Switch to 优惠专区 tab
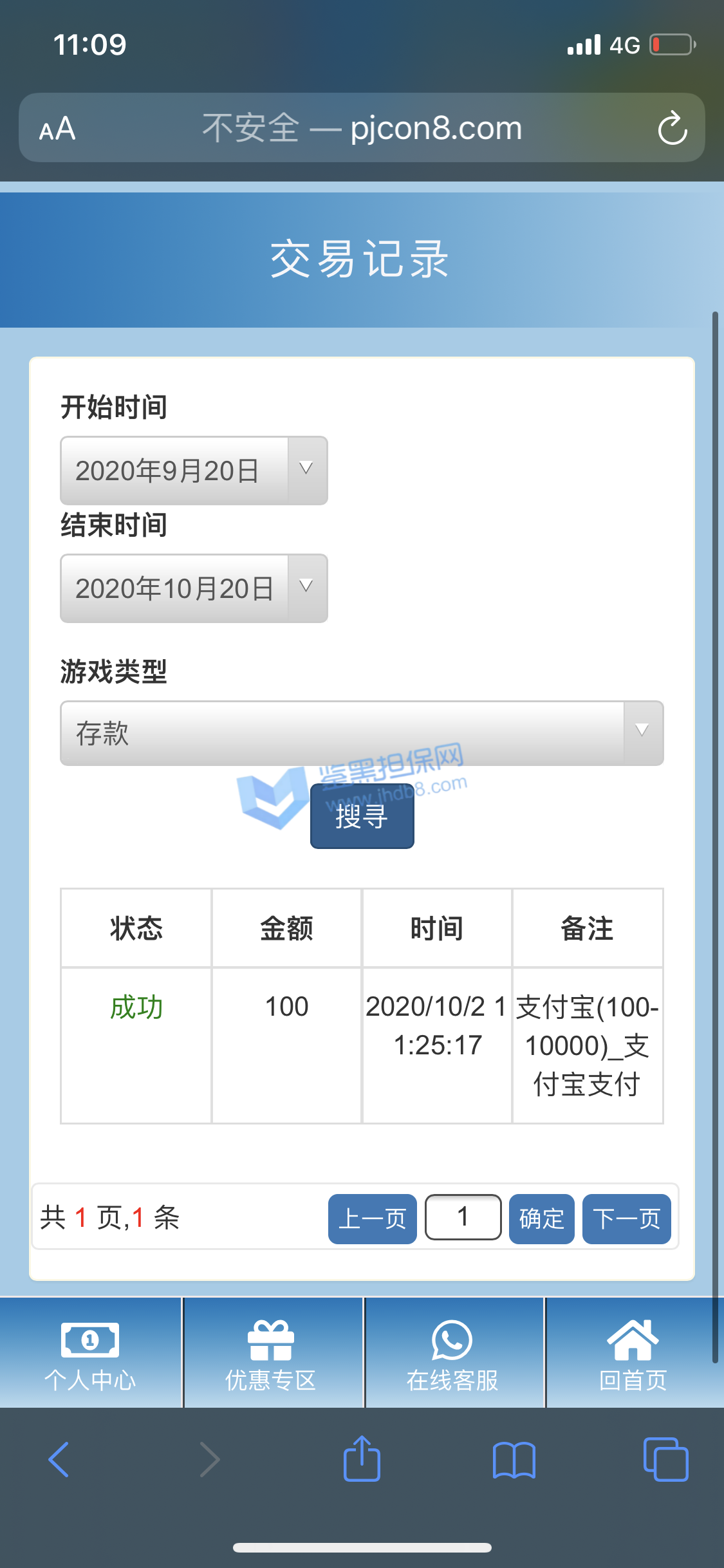This screenshot has height=1568, width=724. pos(271,1352)
